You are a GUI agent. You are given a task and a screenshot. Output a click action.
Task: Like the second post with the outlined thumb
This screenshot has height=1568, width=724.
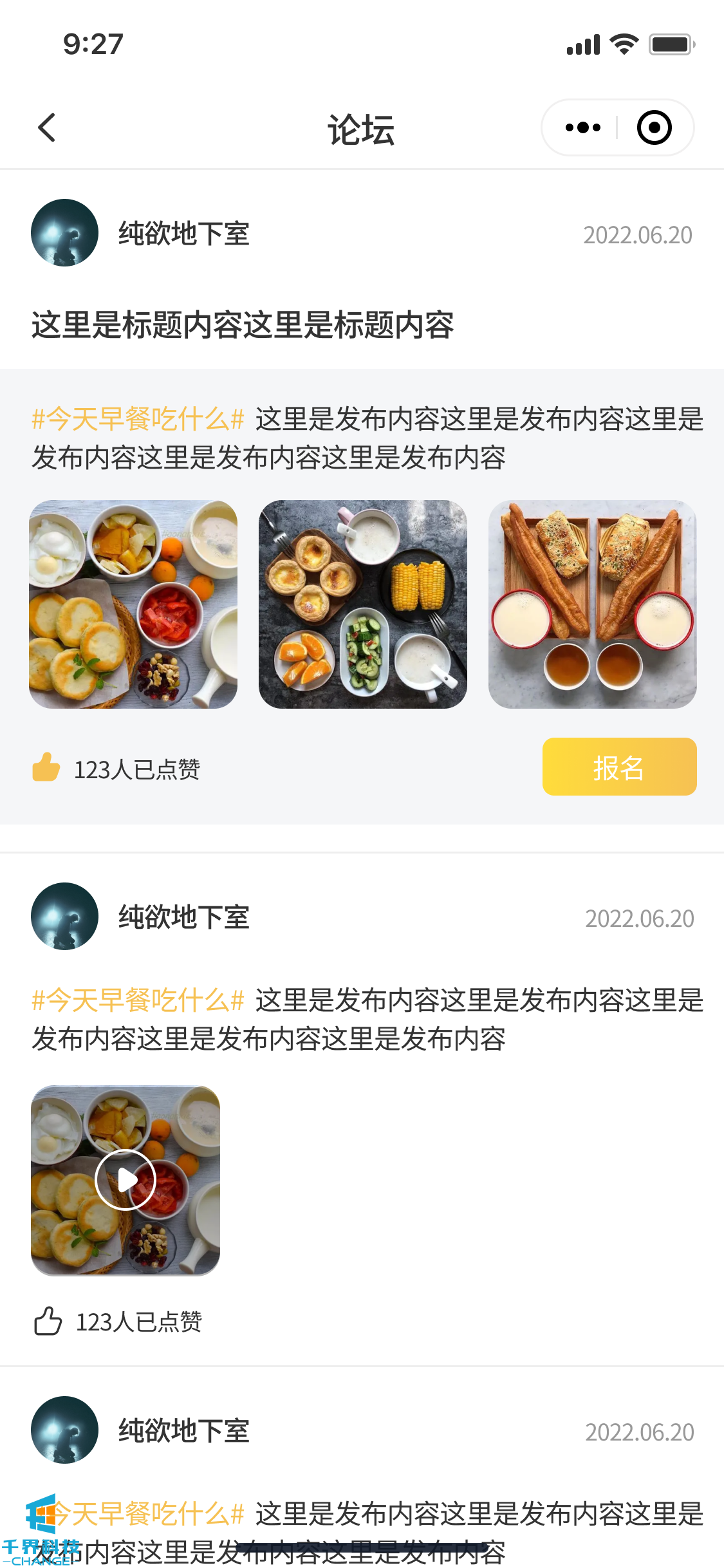48,1321
